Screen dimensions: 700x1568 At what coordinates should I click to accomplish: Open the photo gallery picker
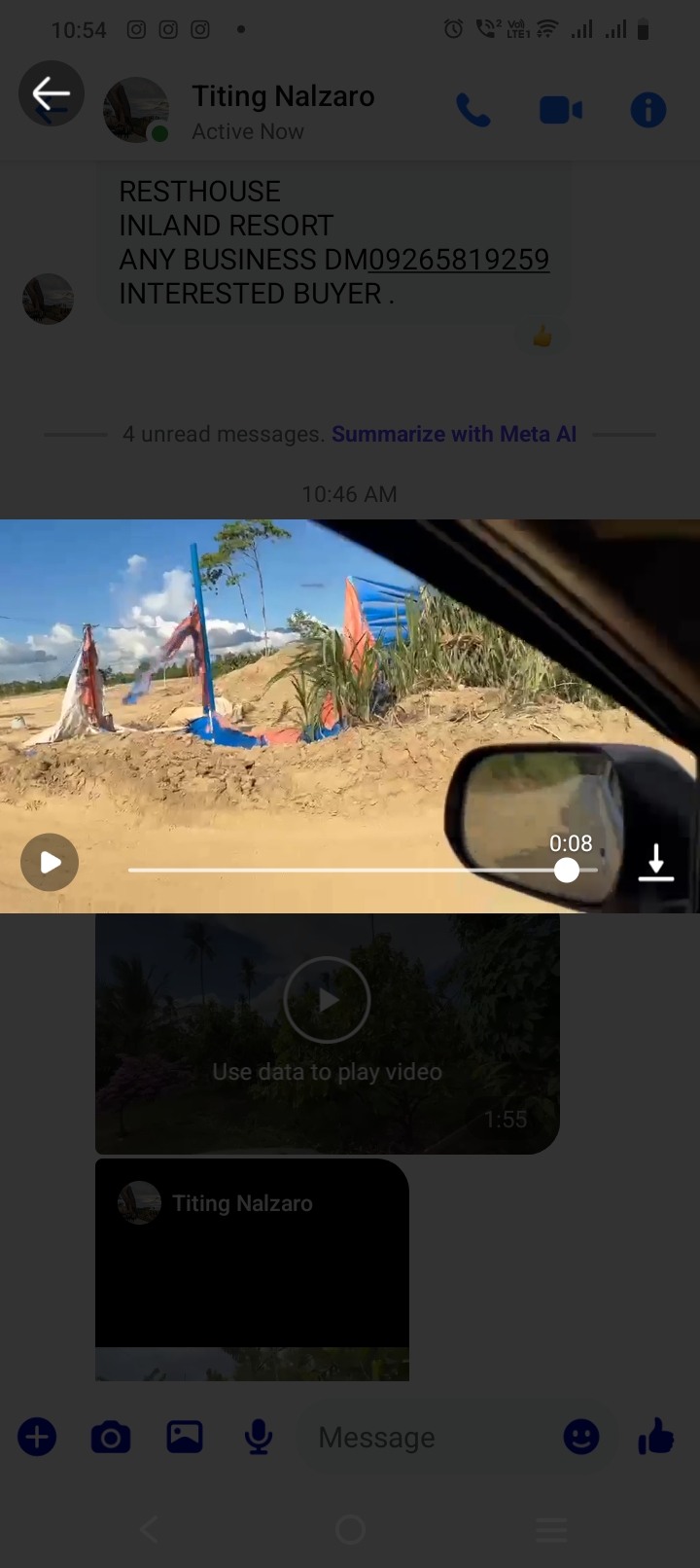click(185, 1437)
